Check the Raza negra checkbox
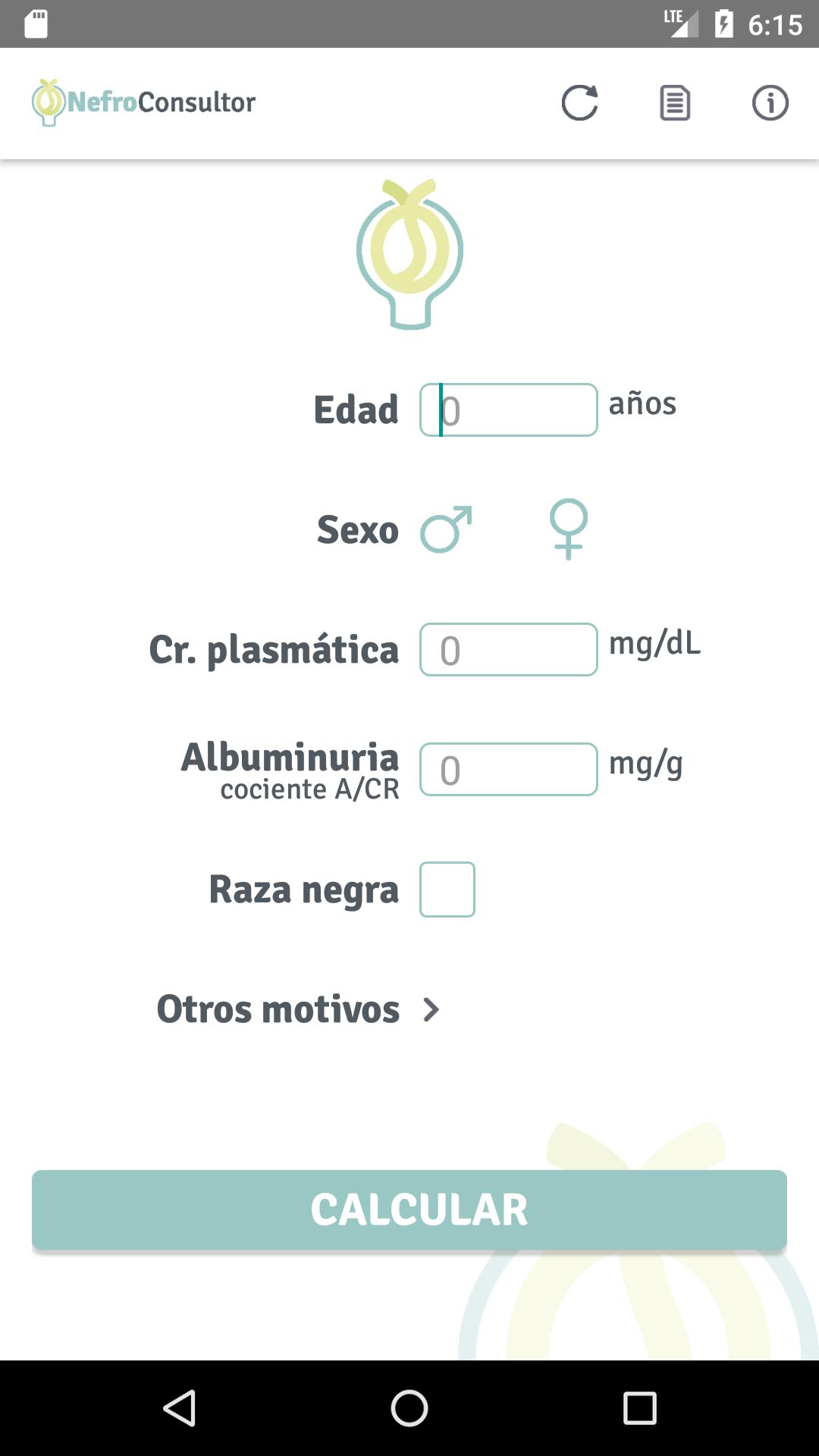Screen dimensions: 819x1456 click(447, 890)
